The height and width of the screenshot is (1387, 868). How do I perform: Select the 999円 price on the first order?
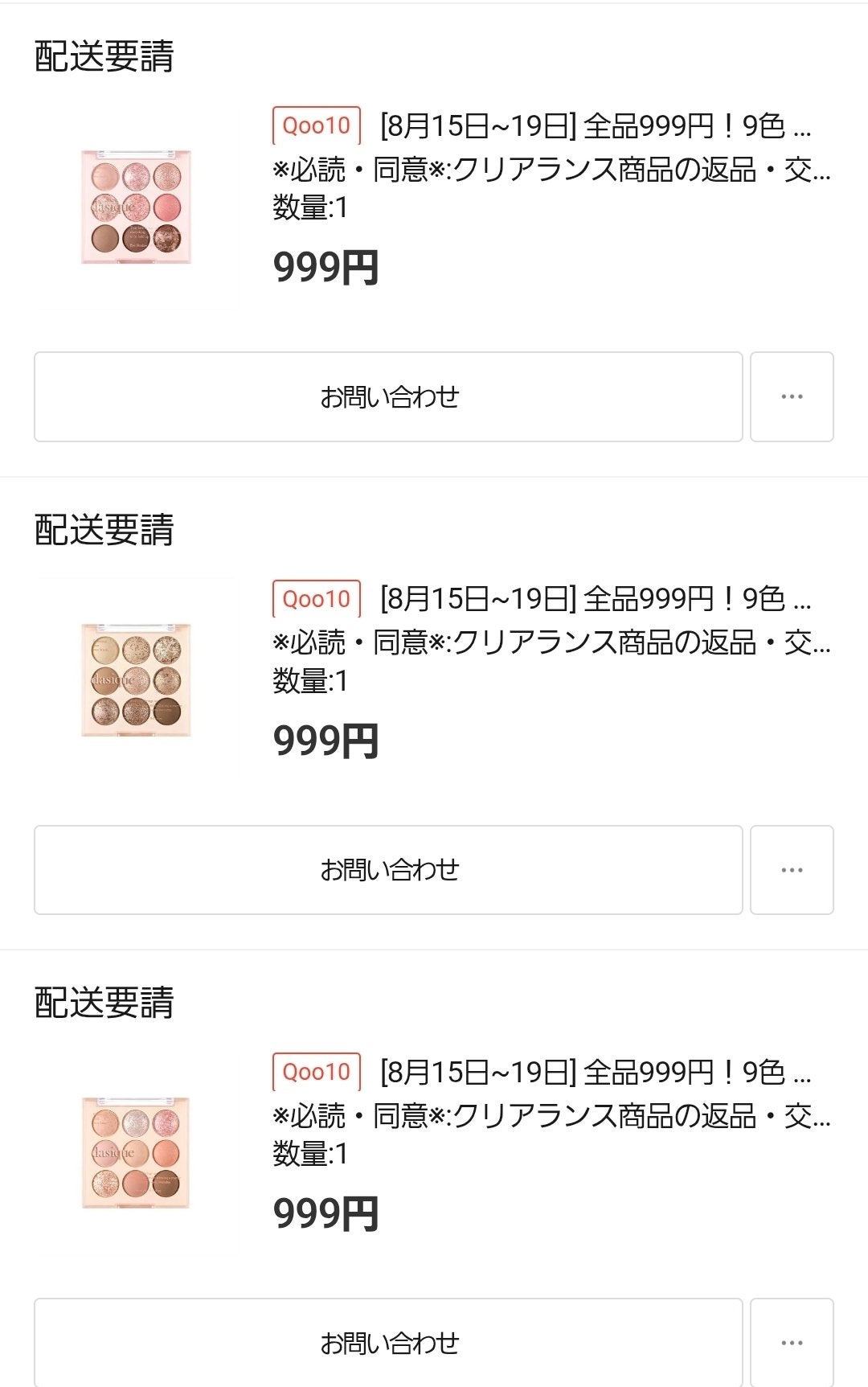click(325, 266)
